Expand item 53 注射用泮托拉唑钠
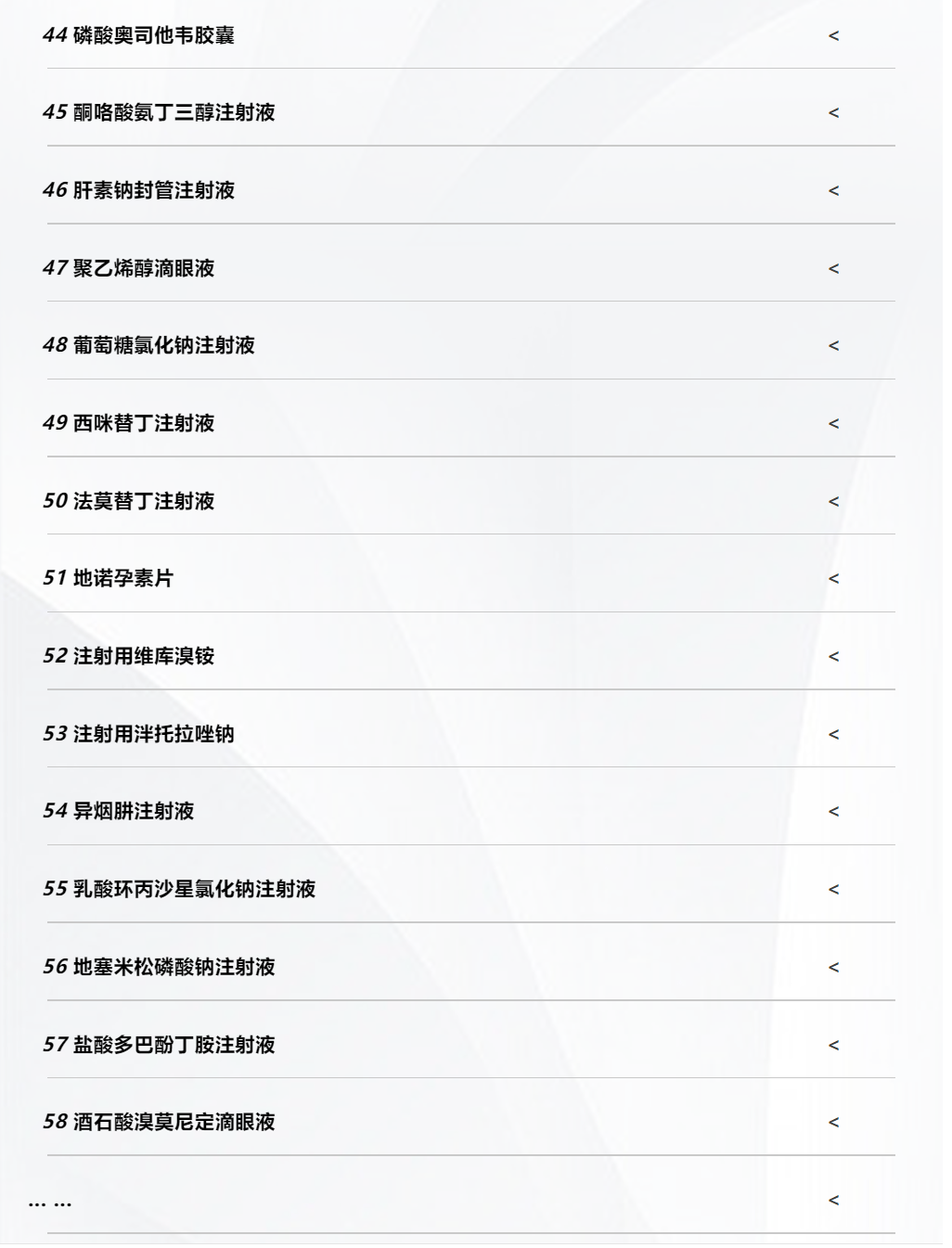This screenshot has height=1248, width=952. (x=832, y=735)
